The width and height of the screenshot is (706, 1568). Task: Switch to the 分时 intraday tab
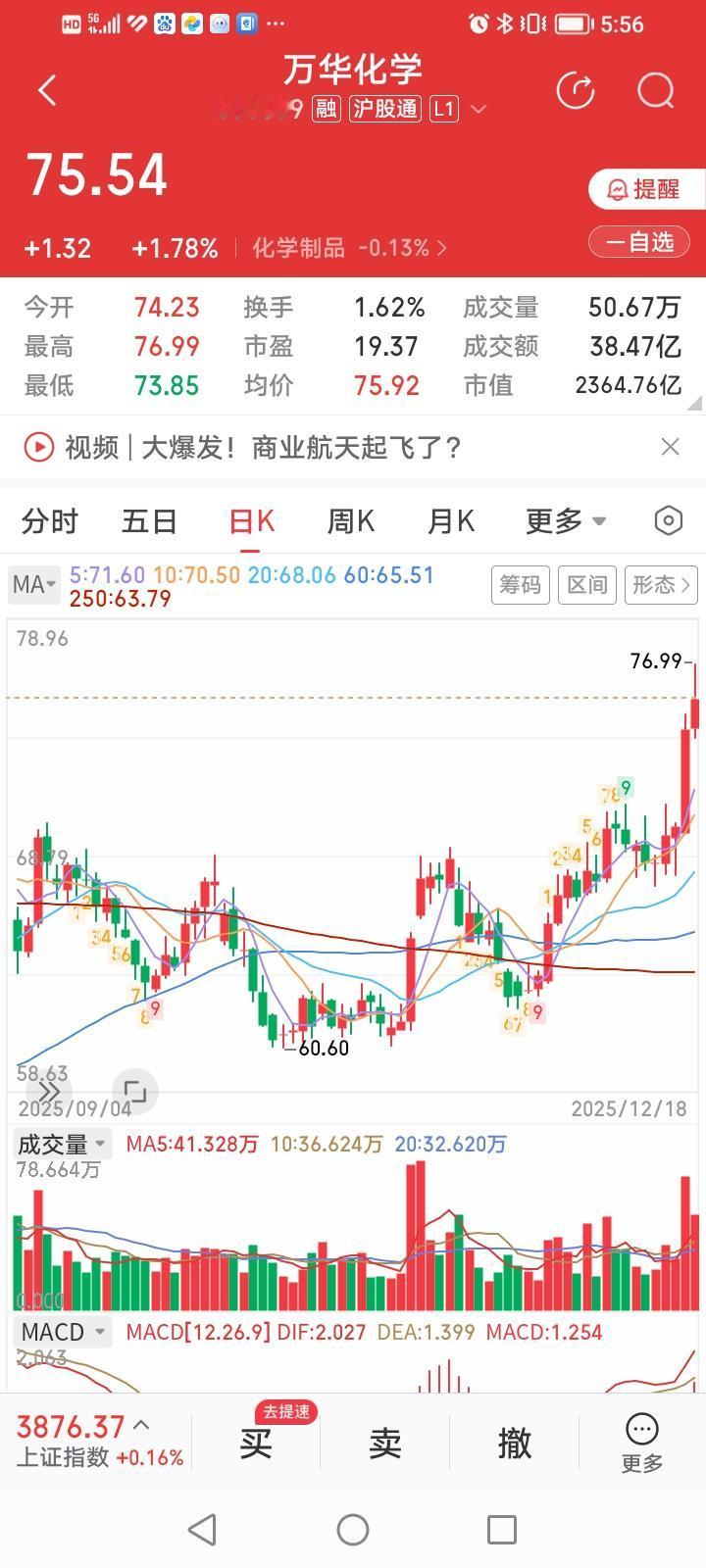49,521
